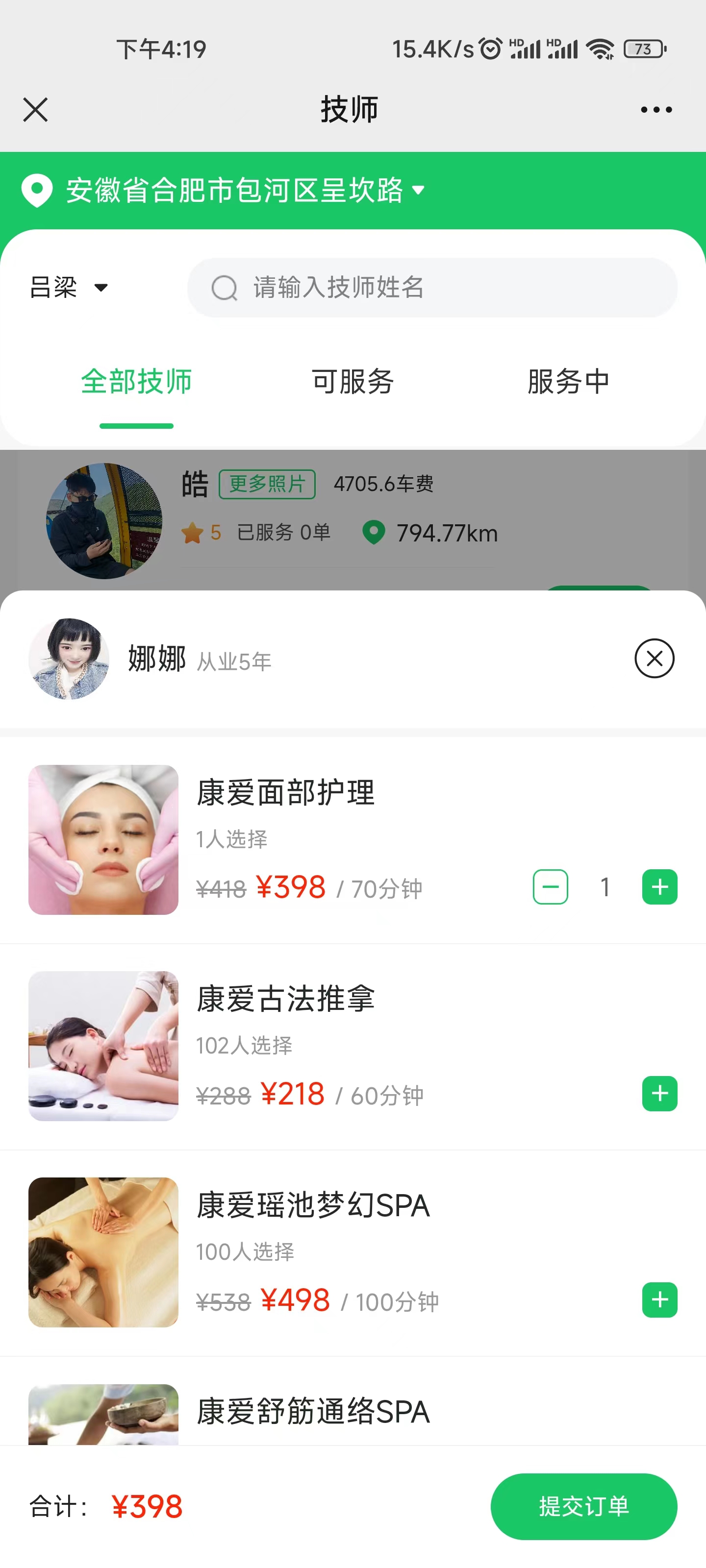Dismiss the 娜娜 service selection panel
The image size is (706, 1568).
tap(654, 659)
